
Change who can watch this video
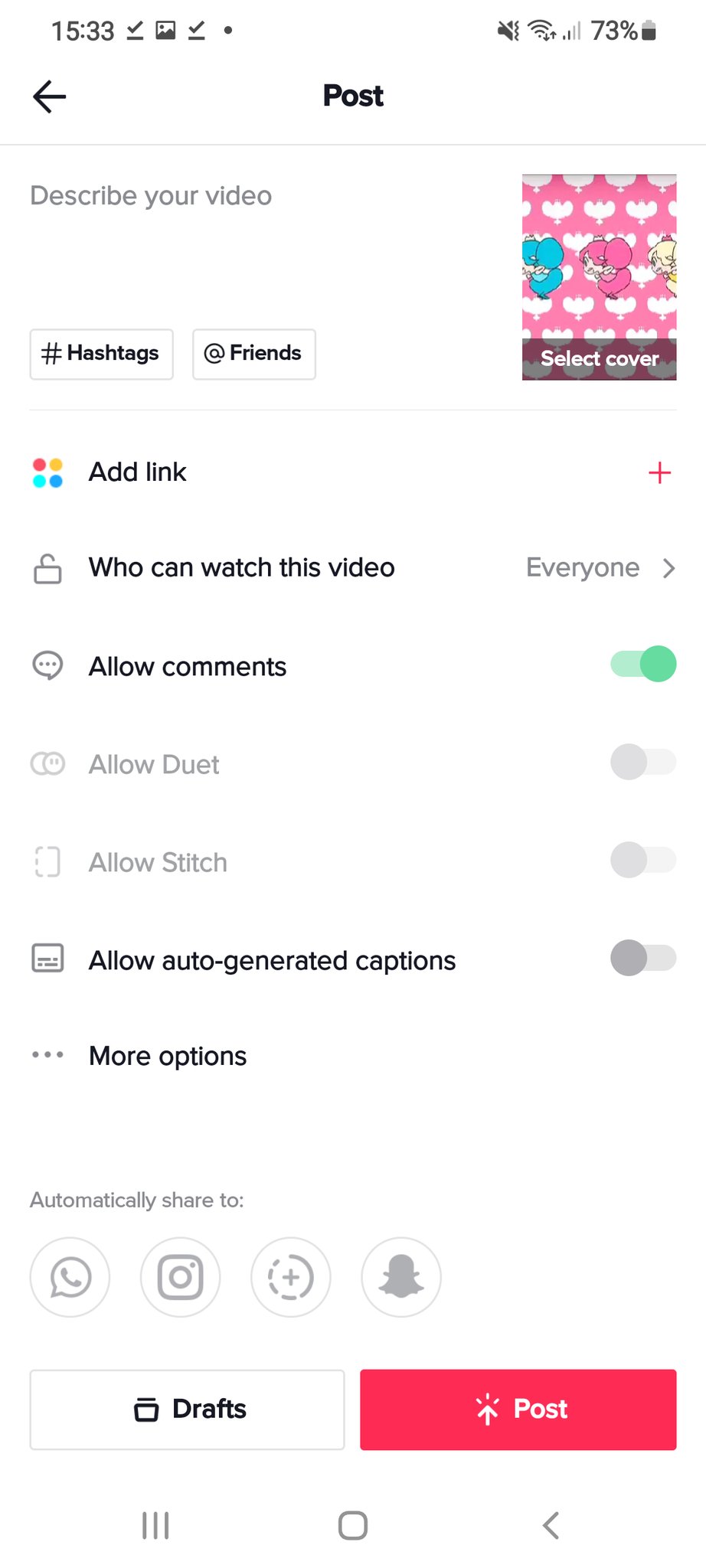[x=352, y=568]
